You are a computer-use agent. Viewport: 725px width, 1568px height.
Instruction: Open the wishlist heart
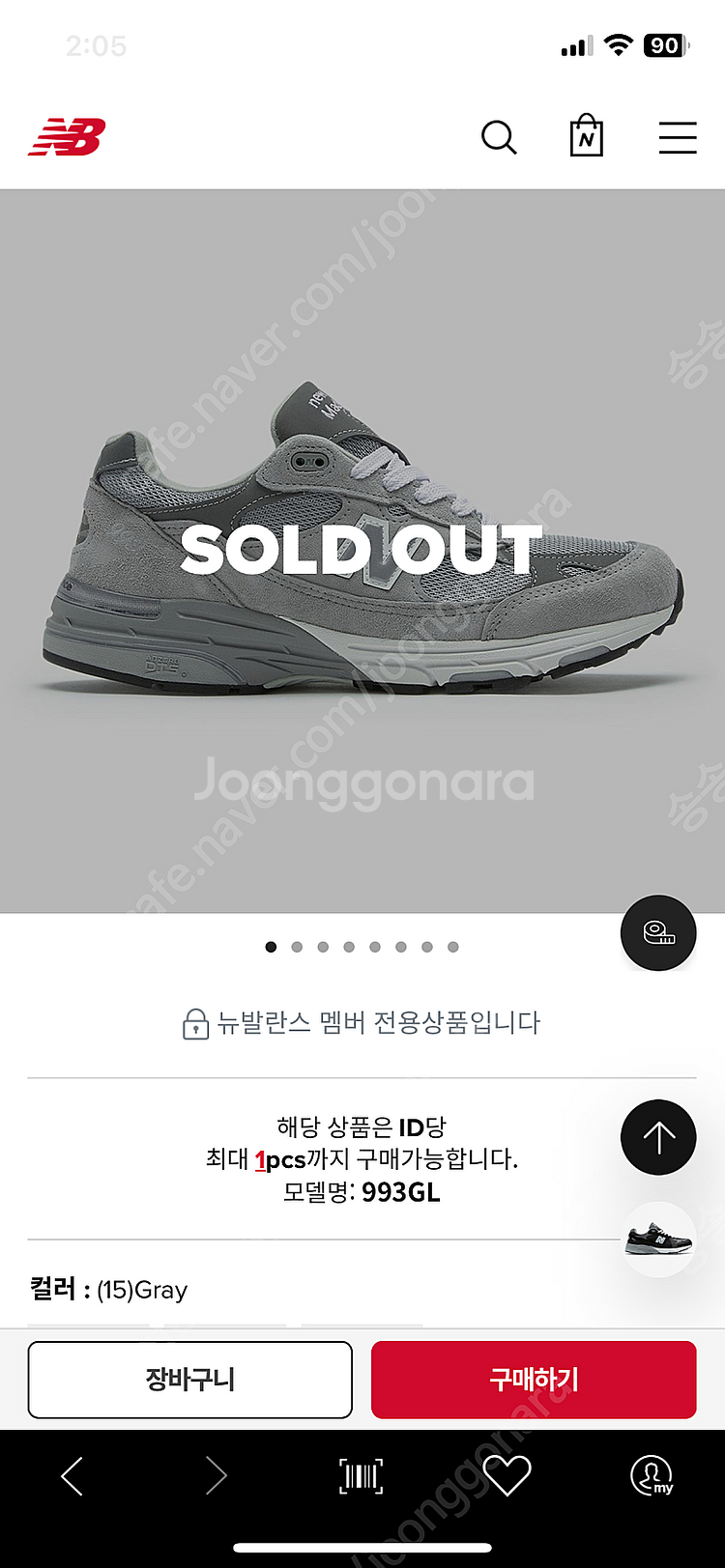(507, 1476)
